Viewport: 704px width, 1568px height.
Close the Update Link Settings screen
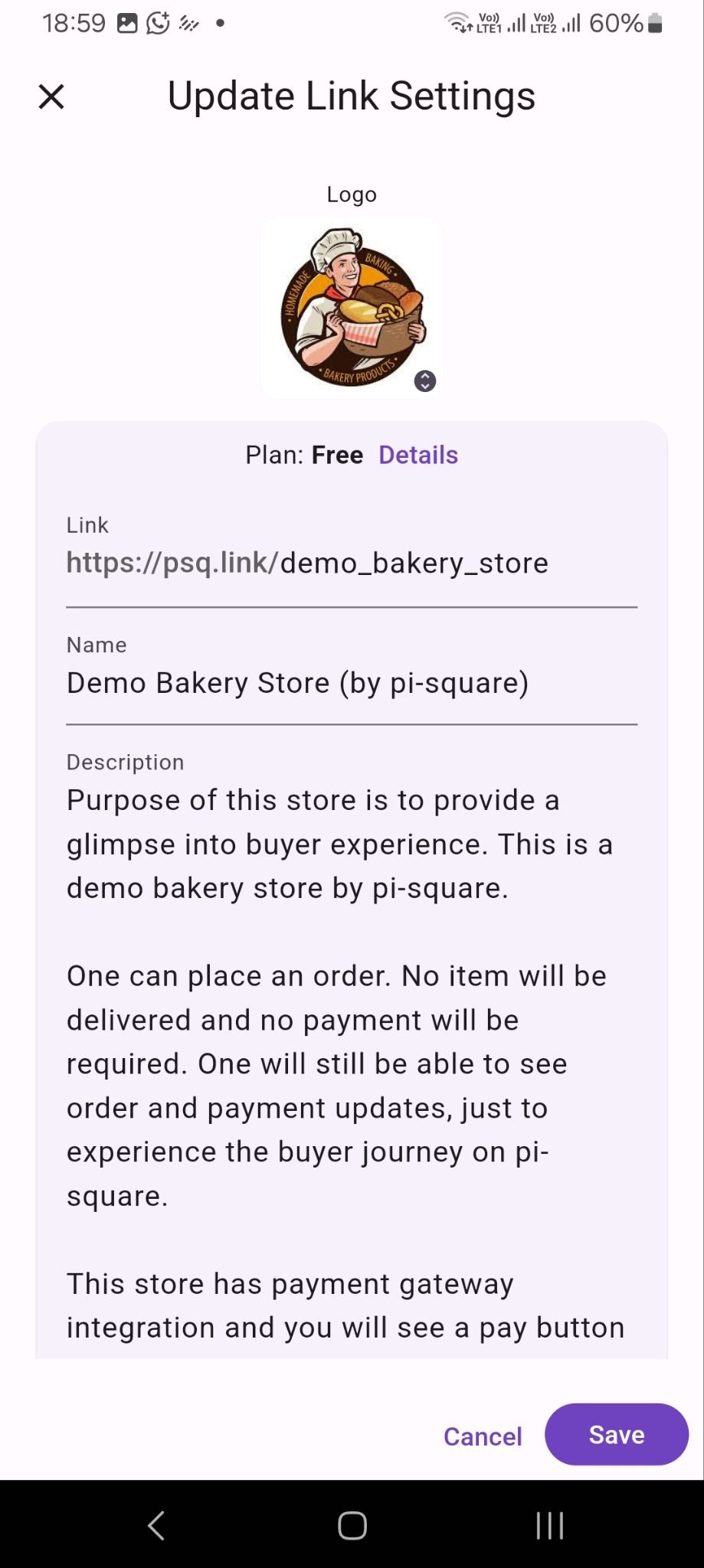(x=51, y=96)
